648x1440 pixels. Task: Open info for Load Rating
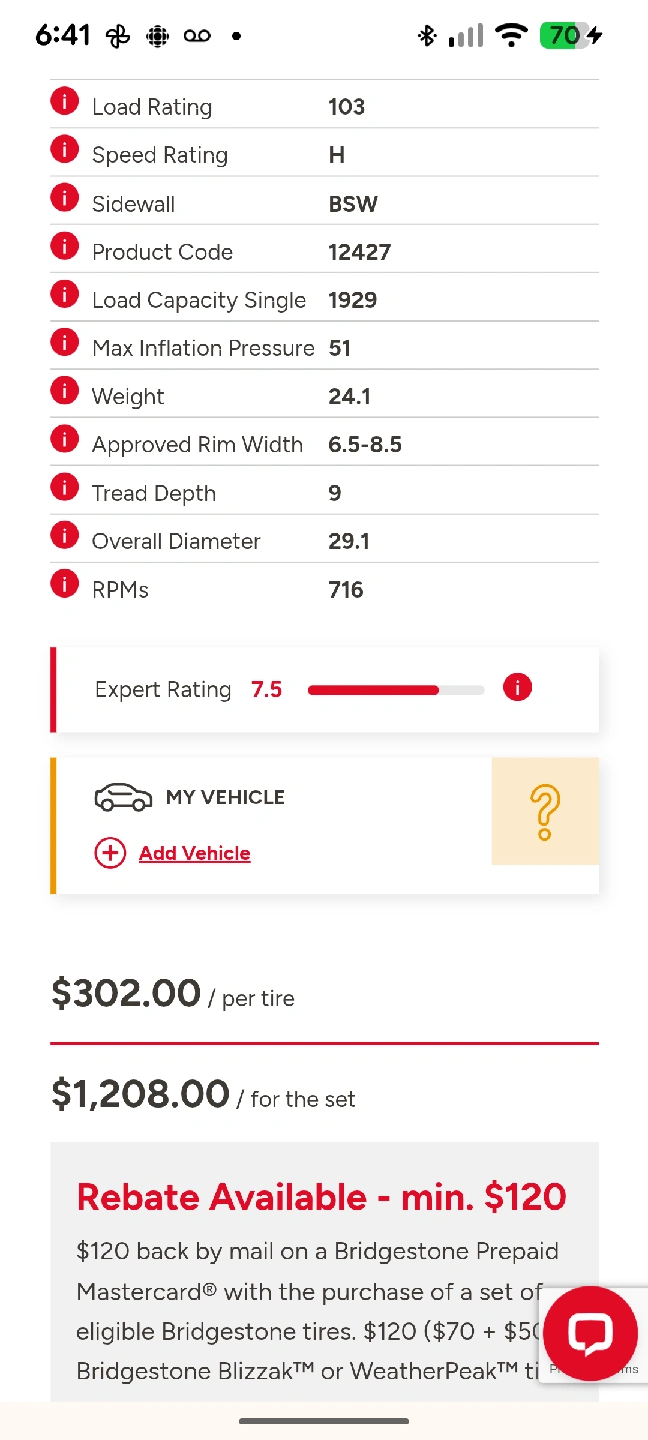pyautogui.click(x=65, y=102)
